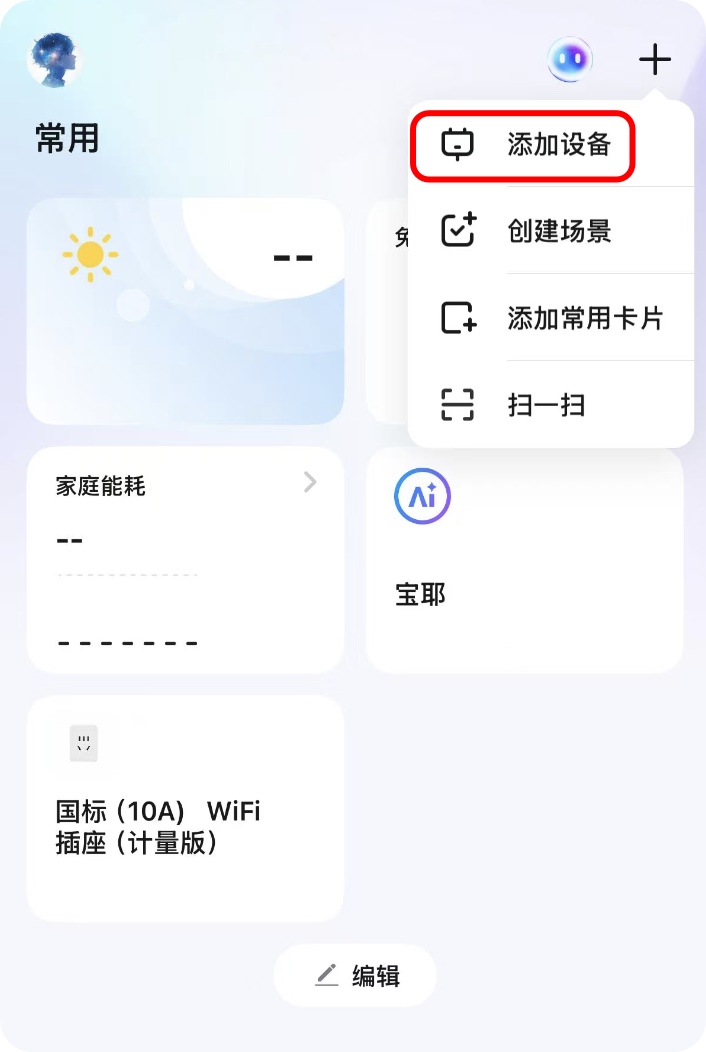Open the WiFi 插座 device card
The width and height of the screenshot is (706, 1052).
point(185,808)
